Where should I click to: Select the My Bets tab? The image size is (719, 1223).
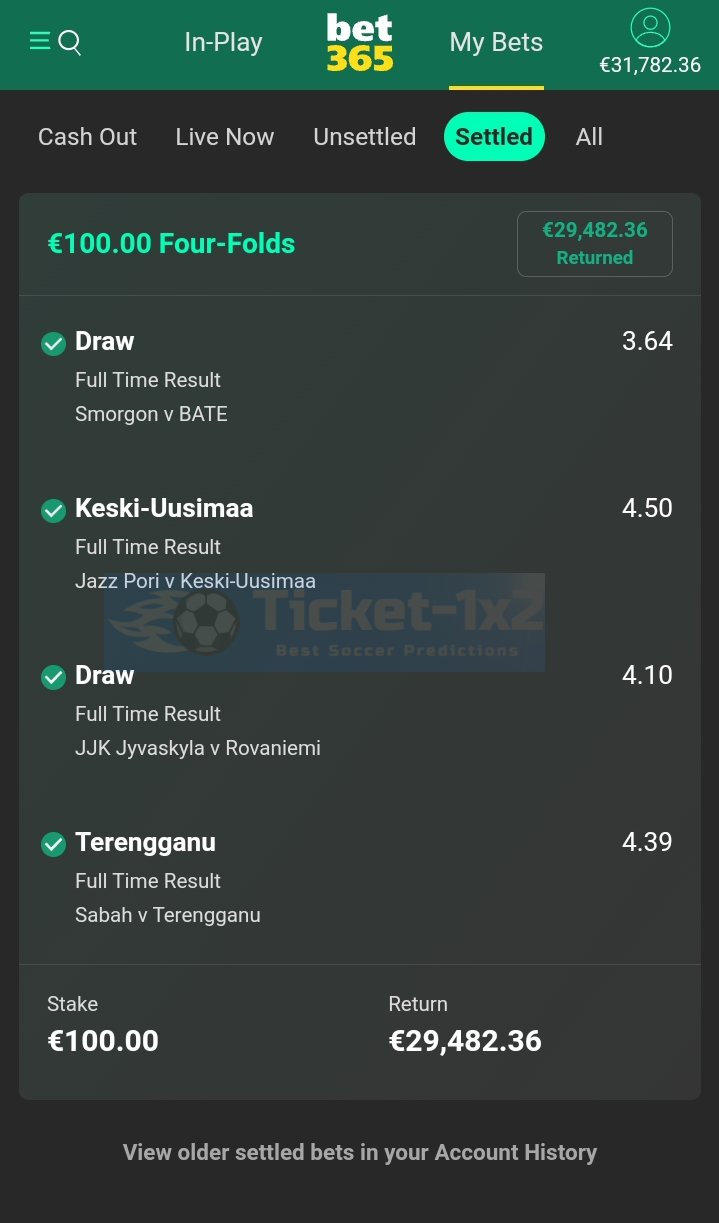[x=496, y=42]
